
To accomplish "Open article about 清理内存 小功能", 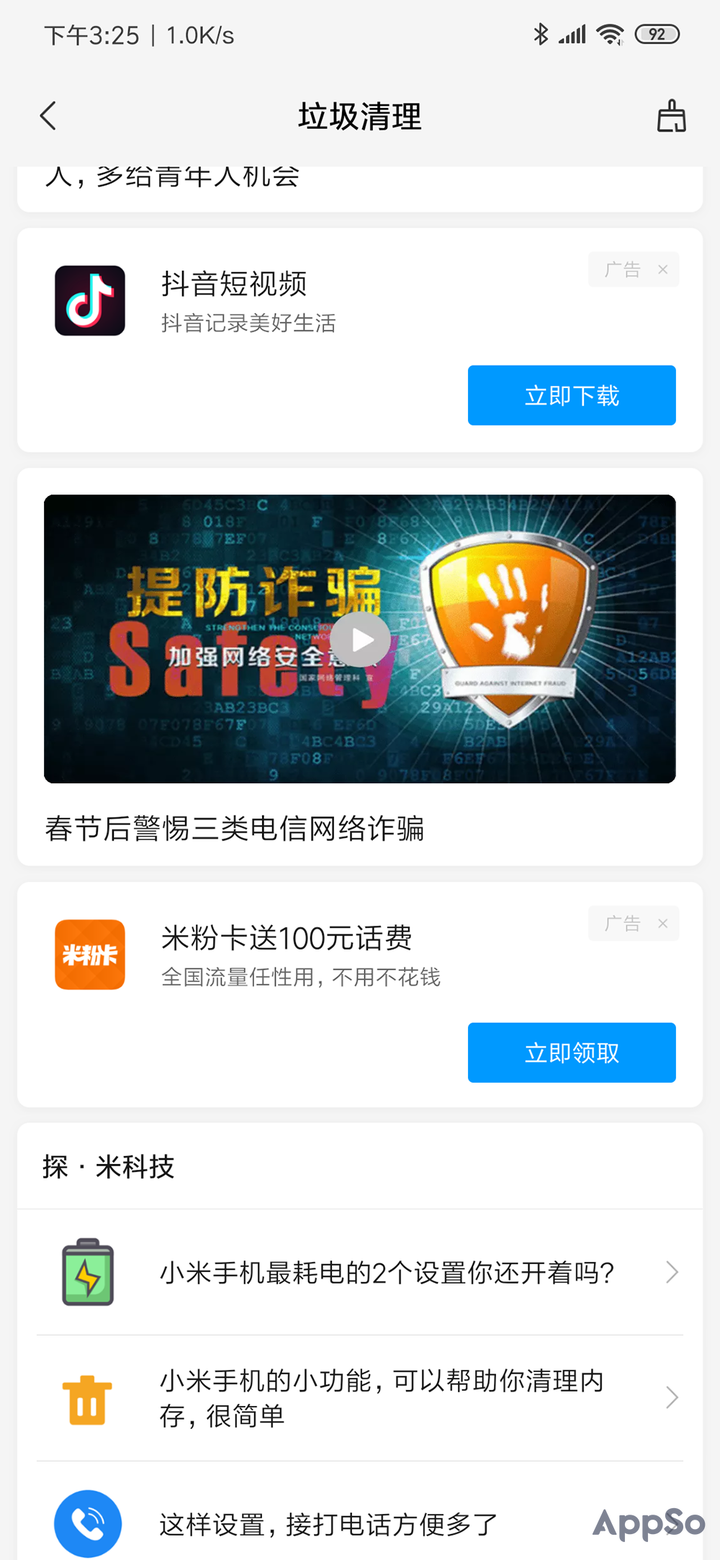I will point(360,1398).
